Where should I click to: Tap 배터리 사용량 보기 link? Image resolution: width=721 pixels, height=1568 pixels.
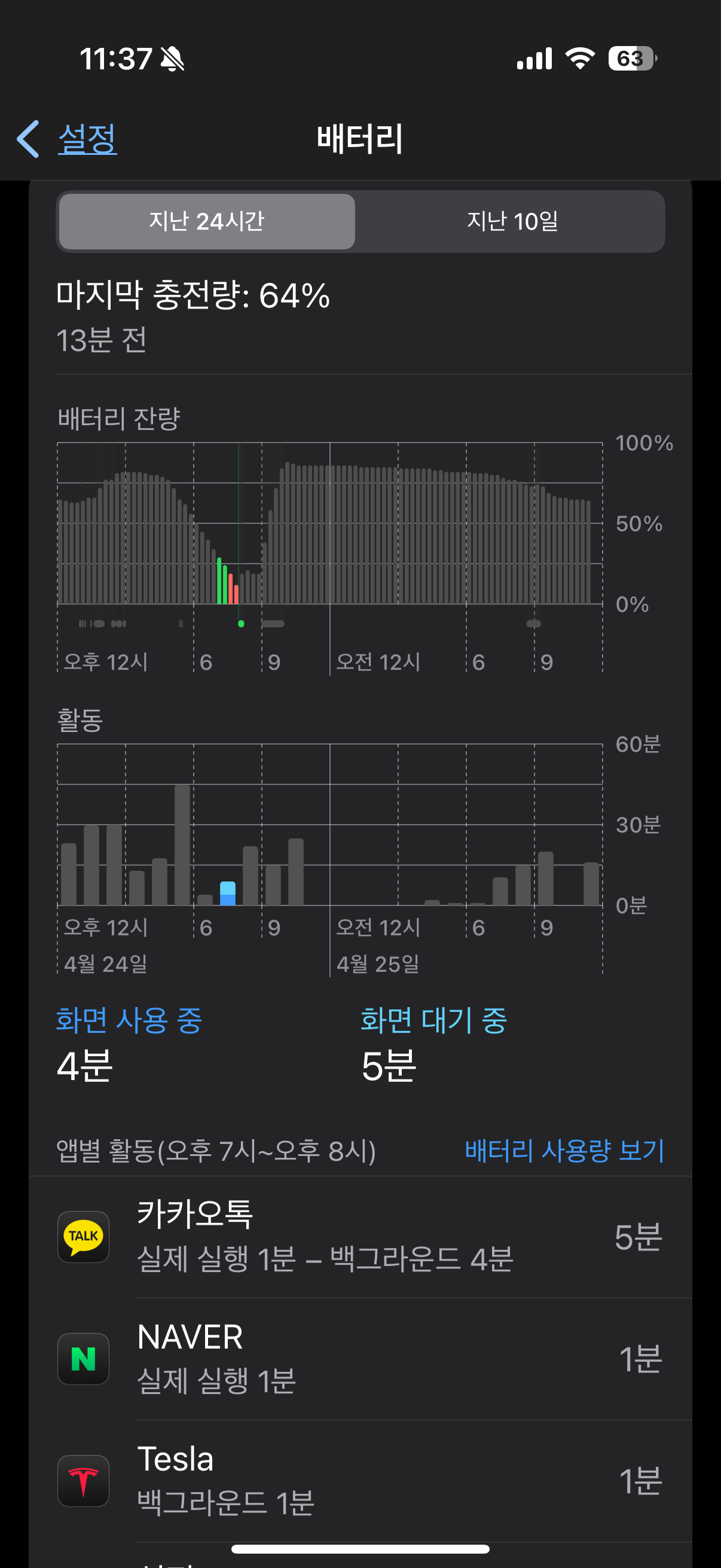pos(564,1151)
